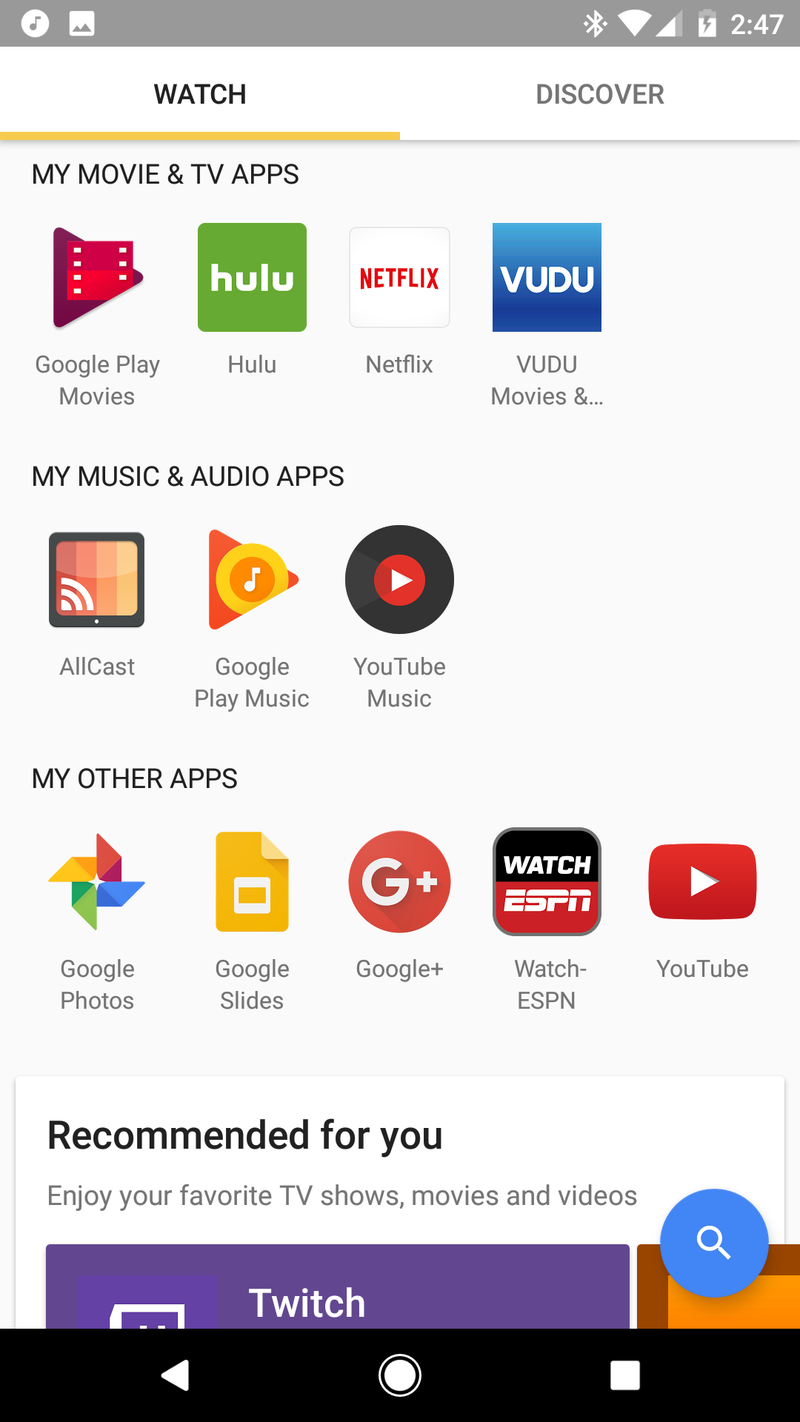Switch to the DISCOVER tab

pyautogui.click(x=600, y=93)
